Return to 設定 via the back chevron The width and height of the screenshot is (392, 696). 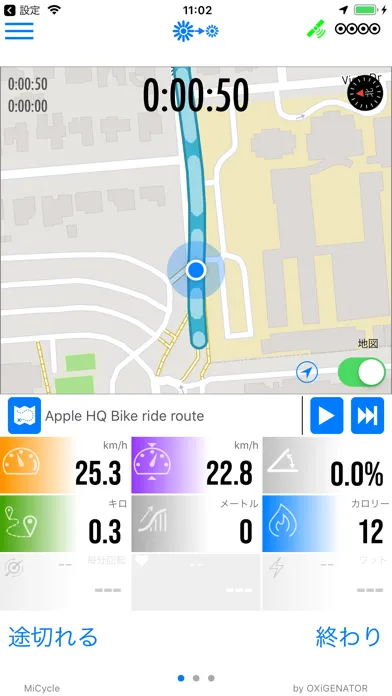point(22,9)
